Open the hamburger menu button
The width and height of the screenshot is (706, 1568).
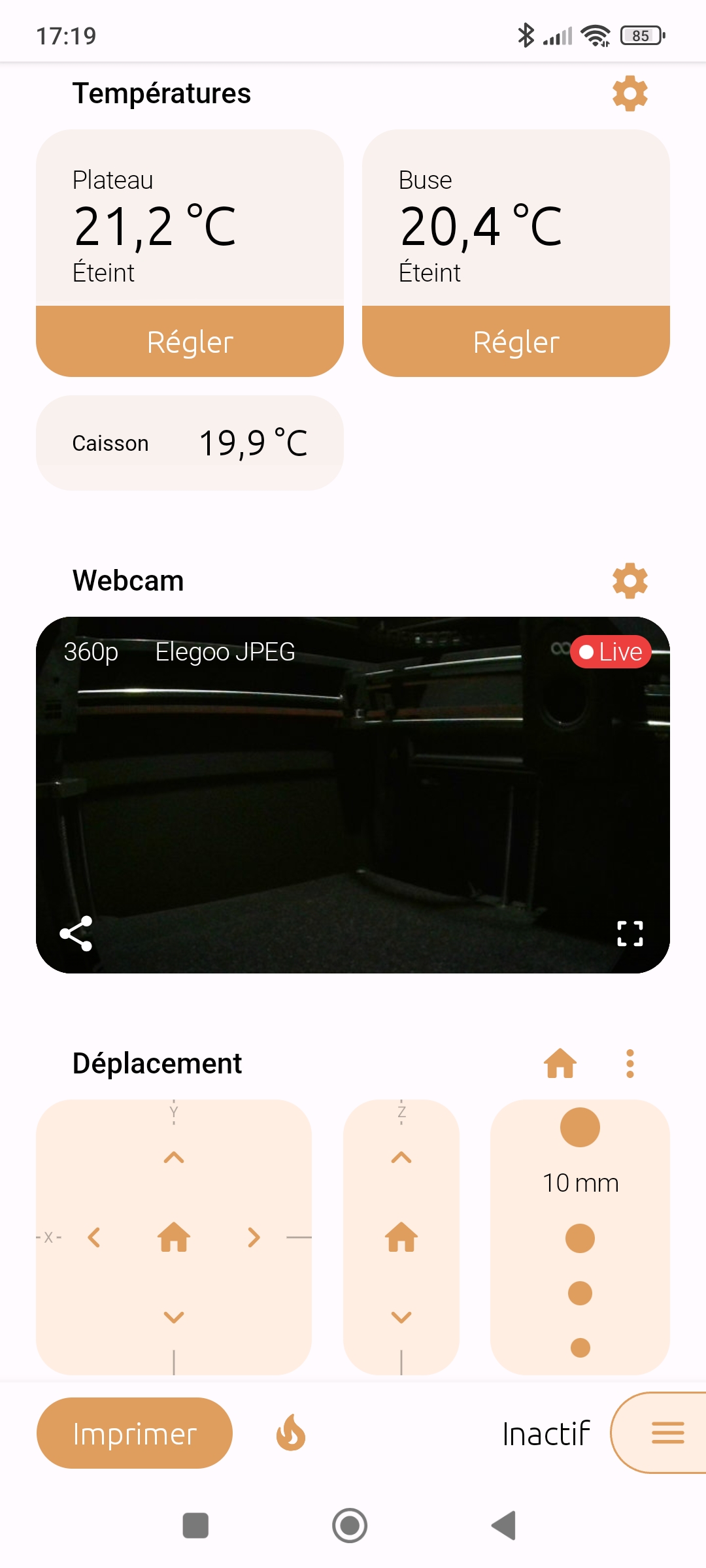tap(667, 1433)
